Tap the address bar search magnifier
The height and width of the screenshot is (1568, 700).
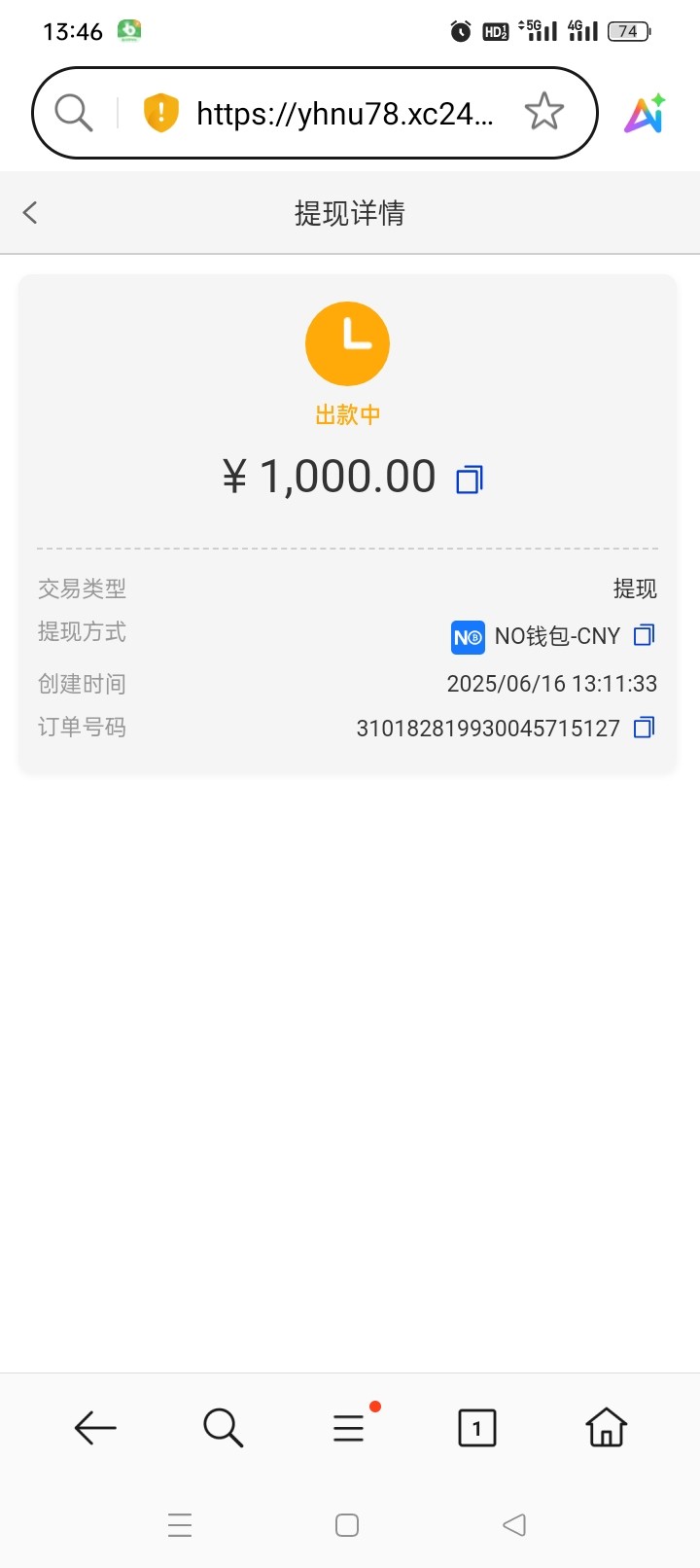coord(73,113)
